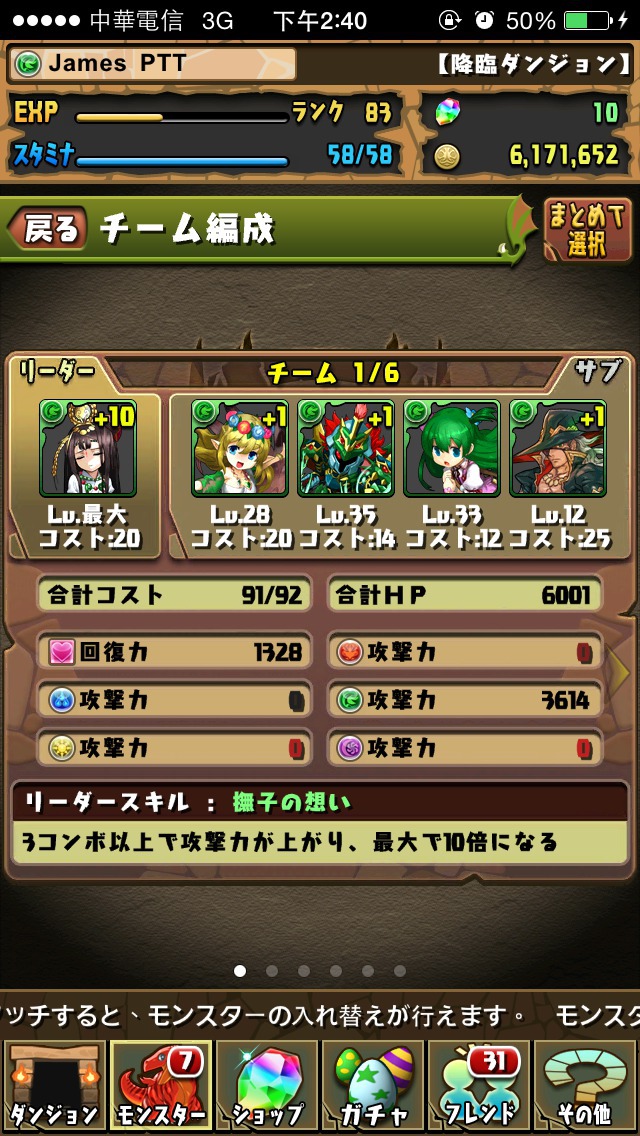Tap the 戻る back button
This screenshot has width=640, height=1136.
(x=48, y=229)
